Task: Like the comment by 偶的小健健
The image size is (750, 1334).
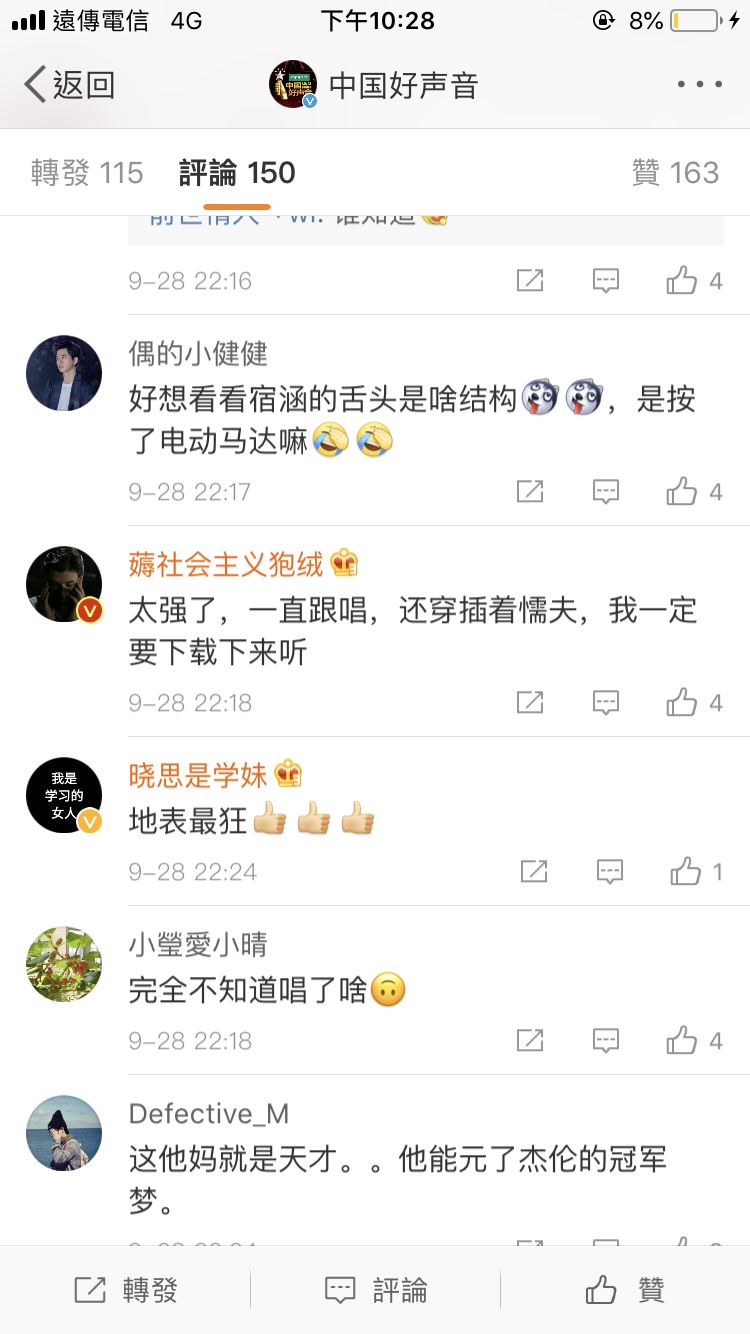Action: [x=683, y=491]
